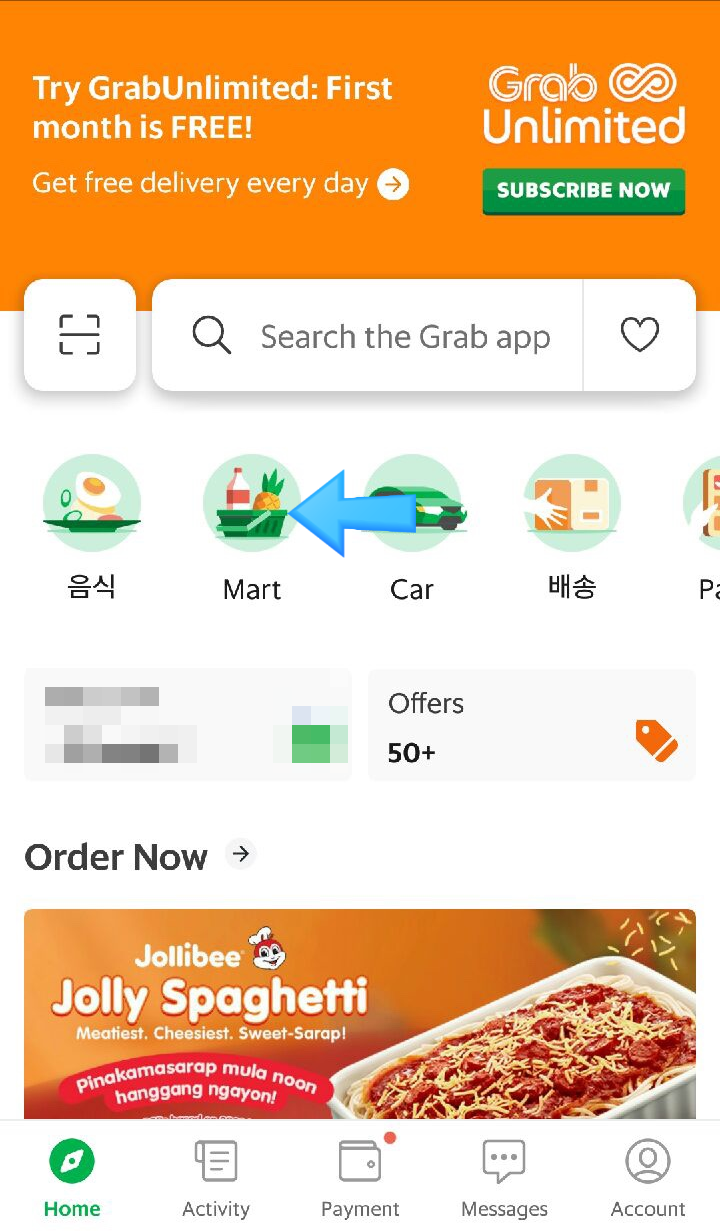Image resolution: width=720 pixels, height=1231 pixels.
Task: Tap Get free delivery every day arrow
Action: click(x=393, y=184)
